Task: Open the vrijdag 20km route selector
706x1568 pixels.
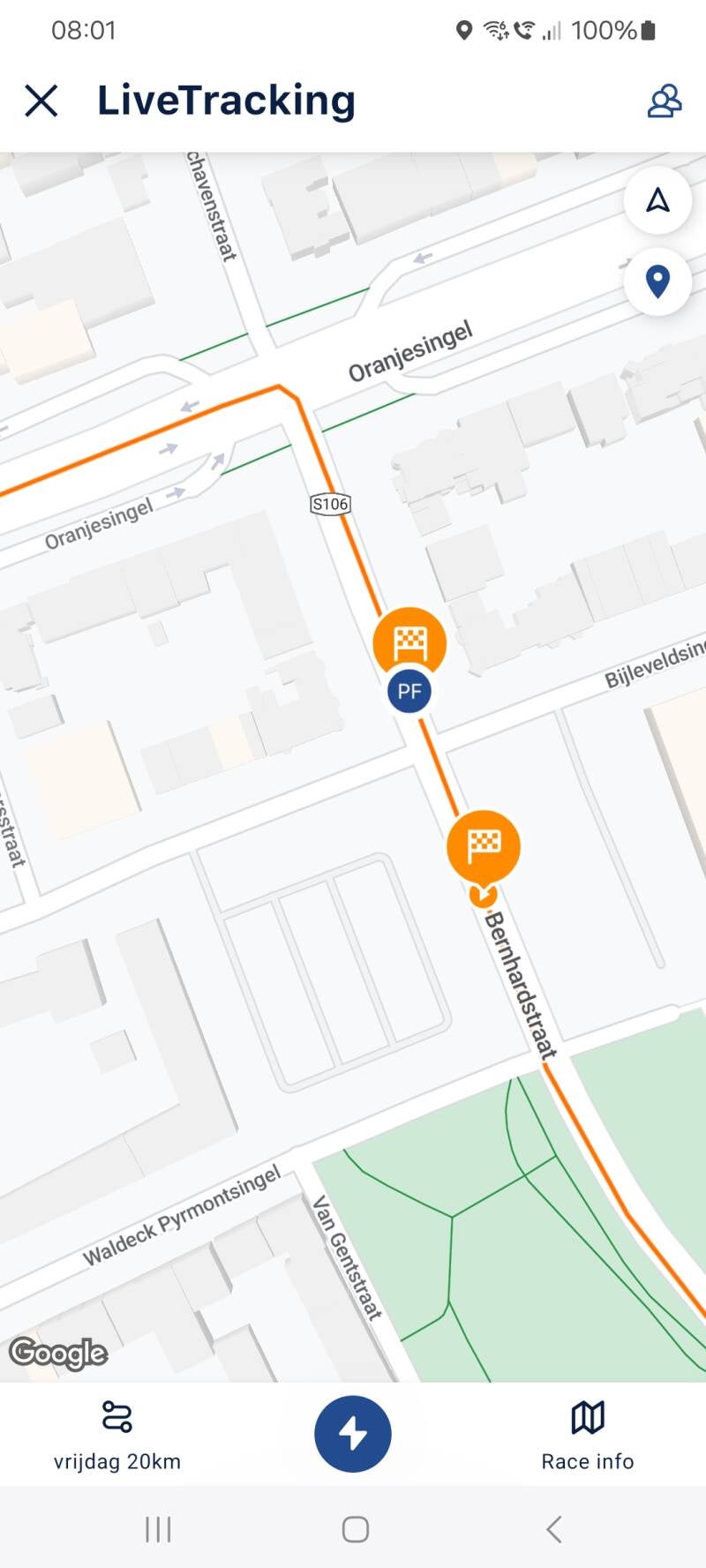Action: 116,1435
